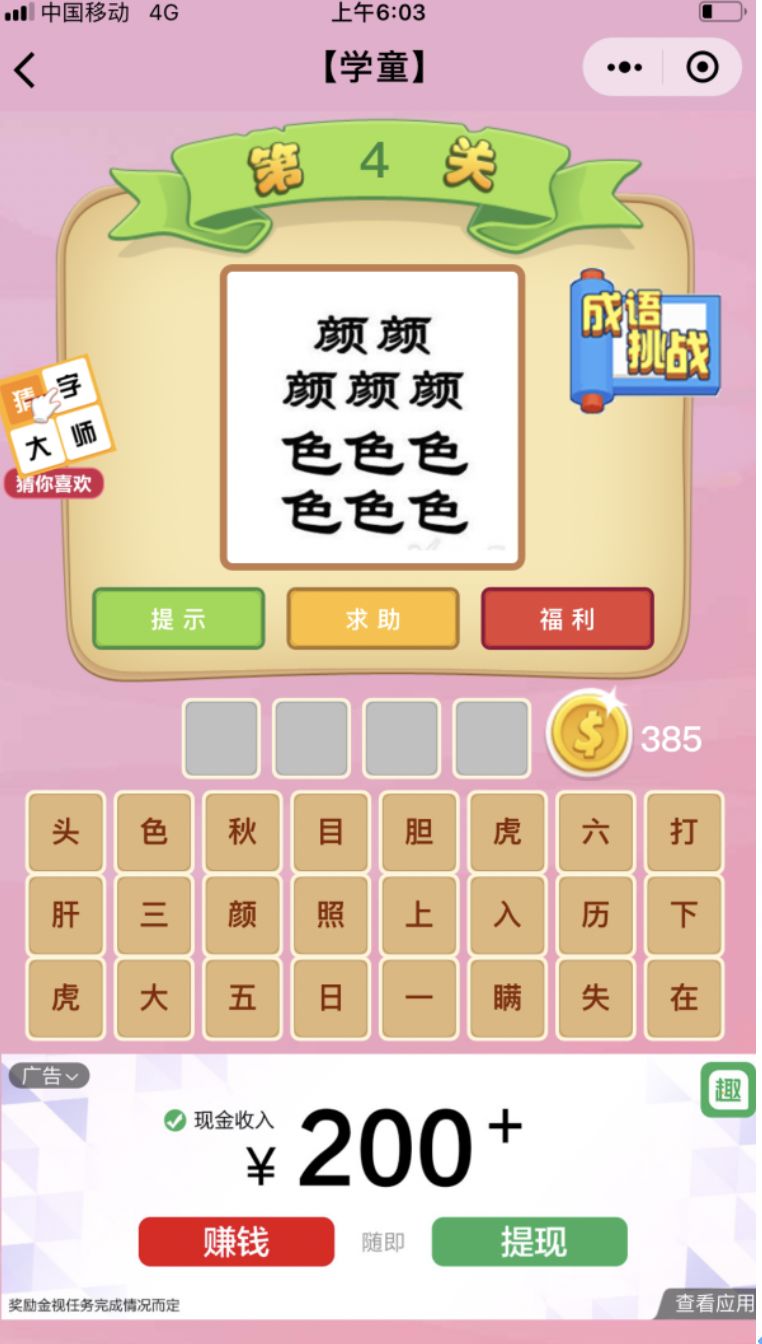Choose the 色 character tile
The image size is (762, 1344).
[x=154, y=832]
